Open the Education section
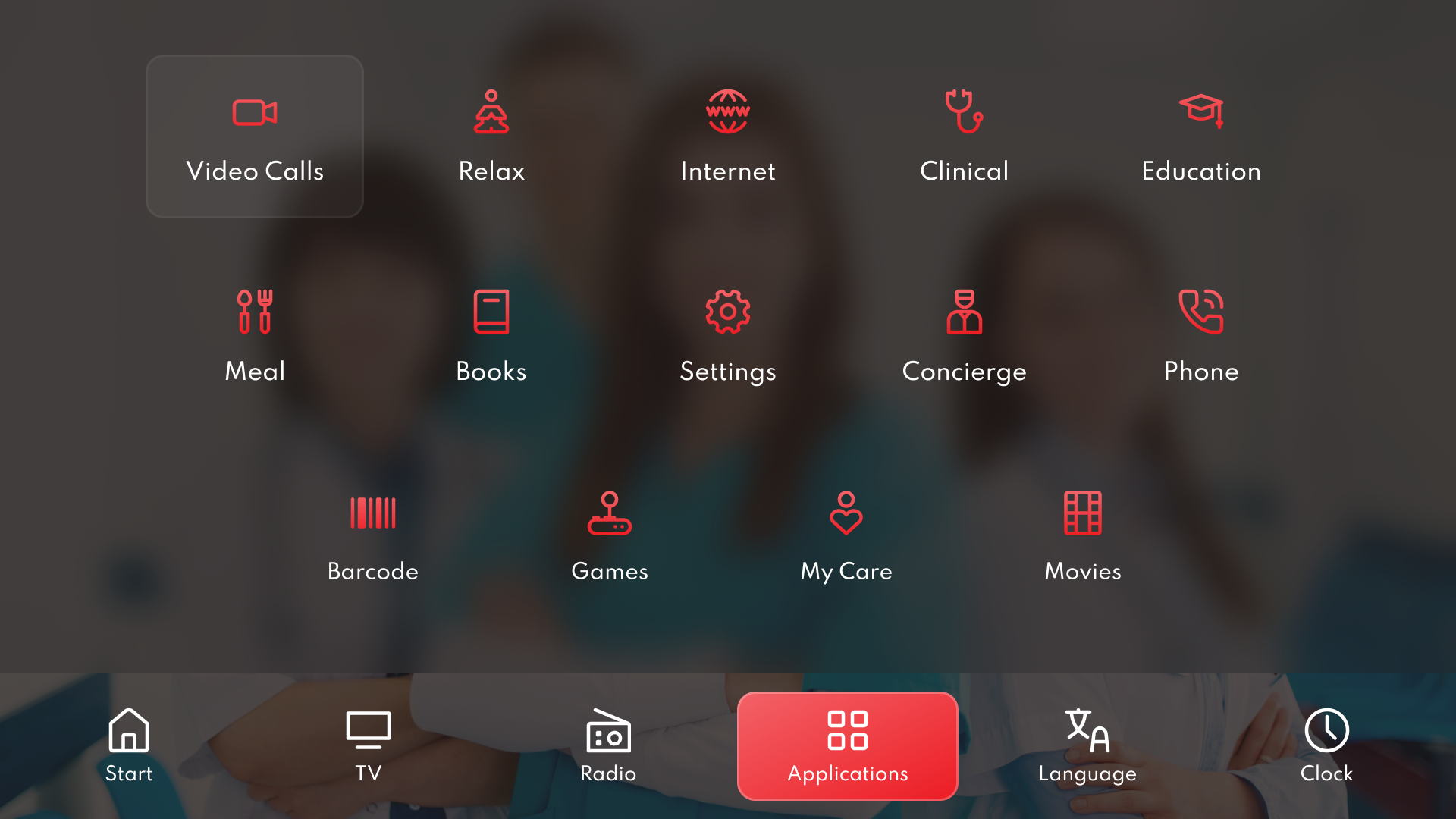This screenshot has width=1456, height=819. pos(1201,136)
